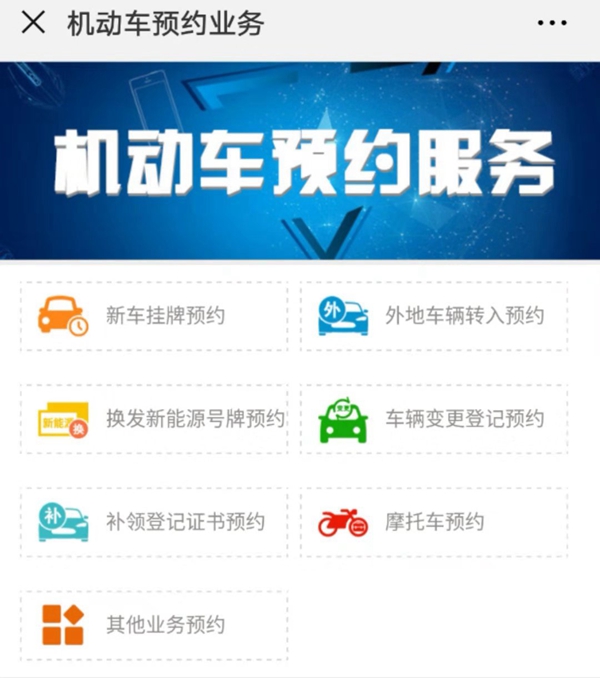Open 新车挂牌预约
Image resolution: width=600 pixels, height=678 pixels.
click(154, 316)
